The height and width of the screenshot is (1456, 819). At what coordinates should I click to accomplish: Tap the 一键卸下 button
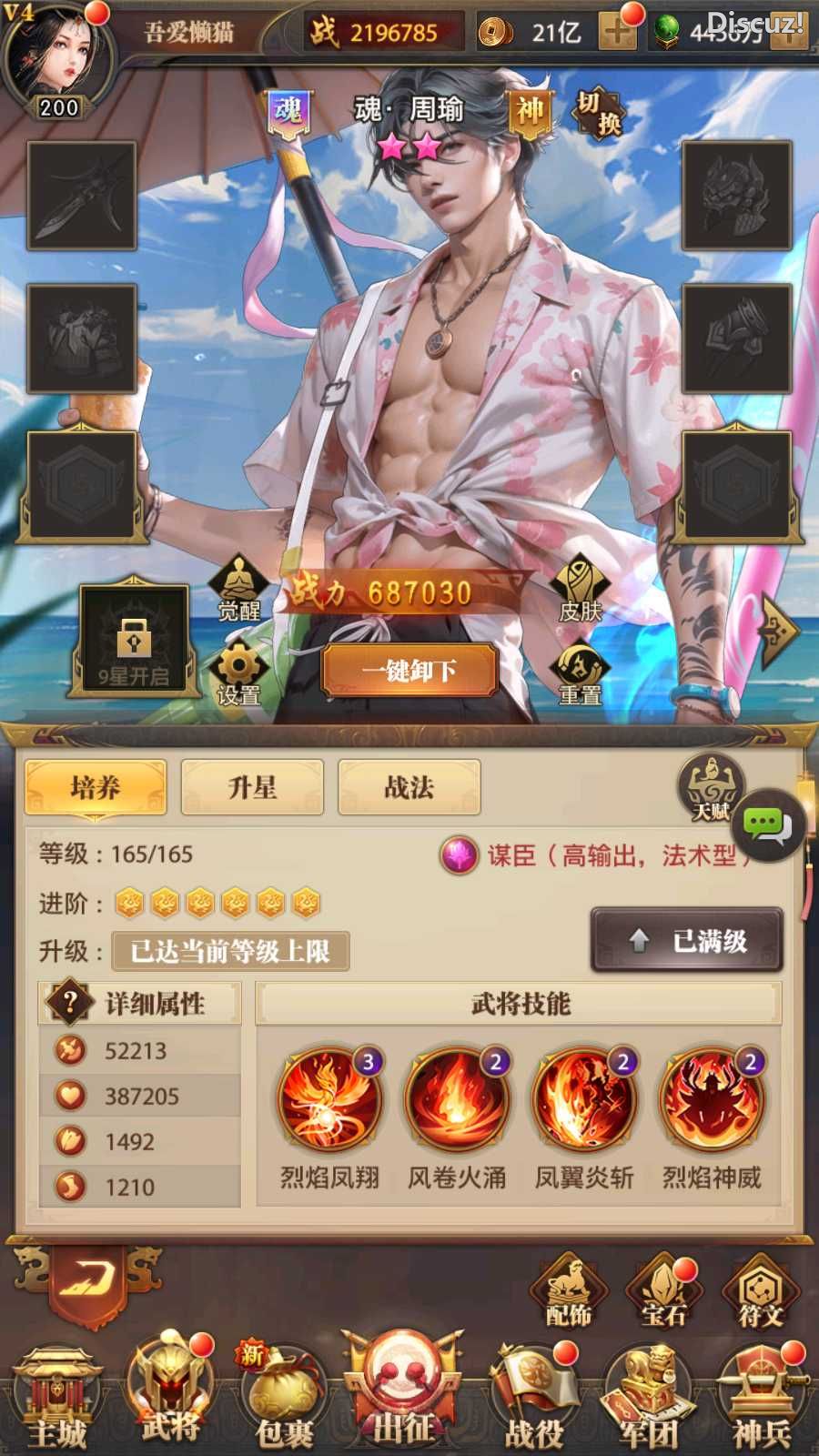409,672
